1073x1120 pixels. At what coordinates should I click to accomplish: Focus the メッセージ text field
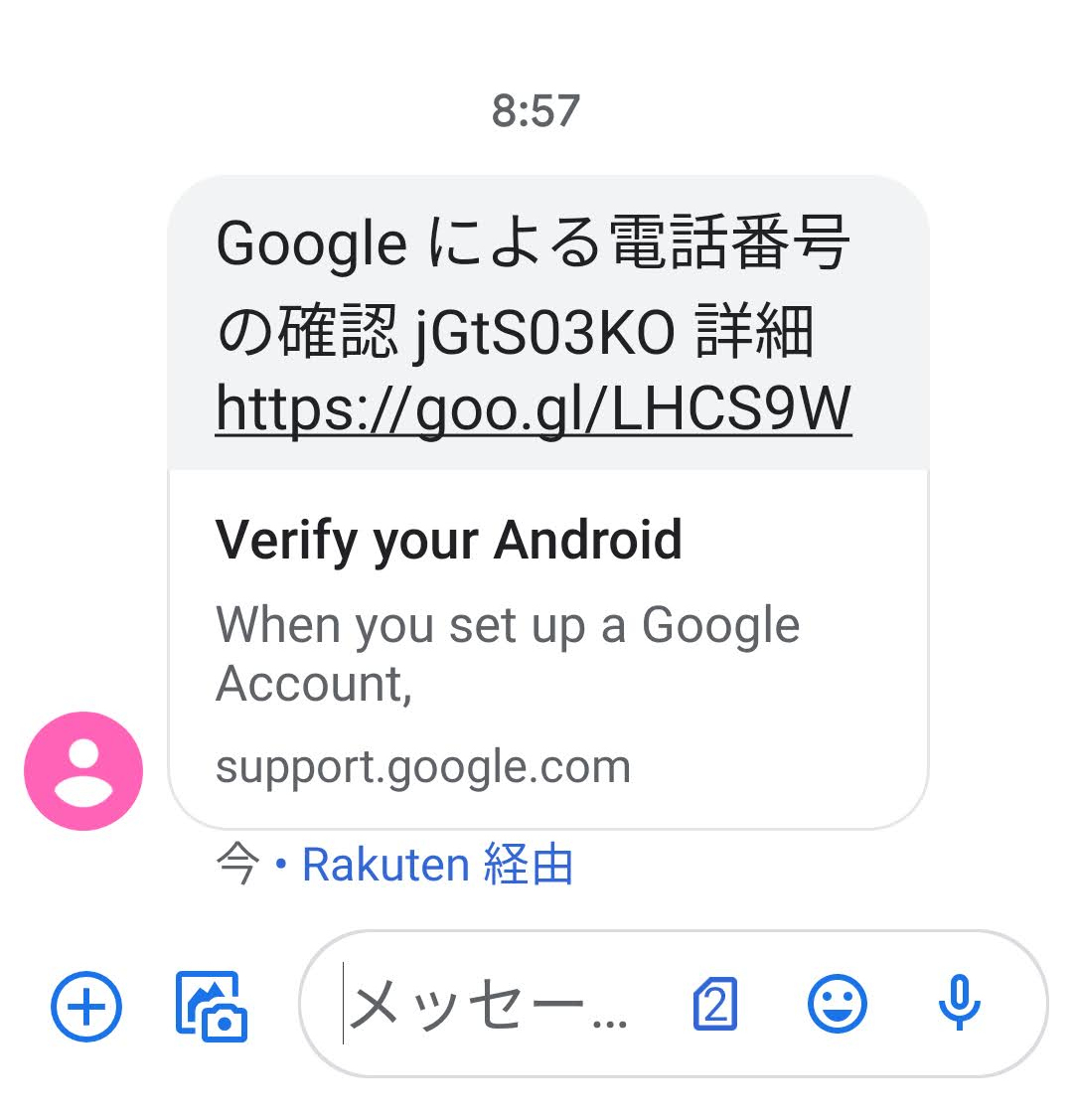(x=487, y=1006)
